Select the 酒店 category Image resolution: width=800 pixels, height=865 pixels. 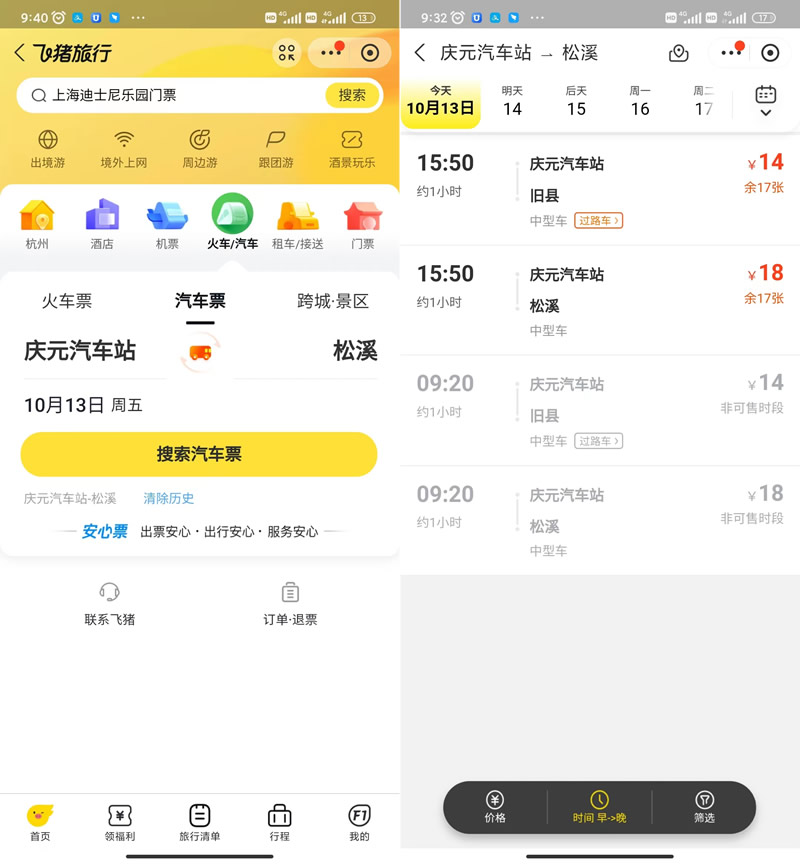[x=102, y=224]
